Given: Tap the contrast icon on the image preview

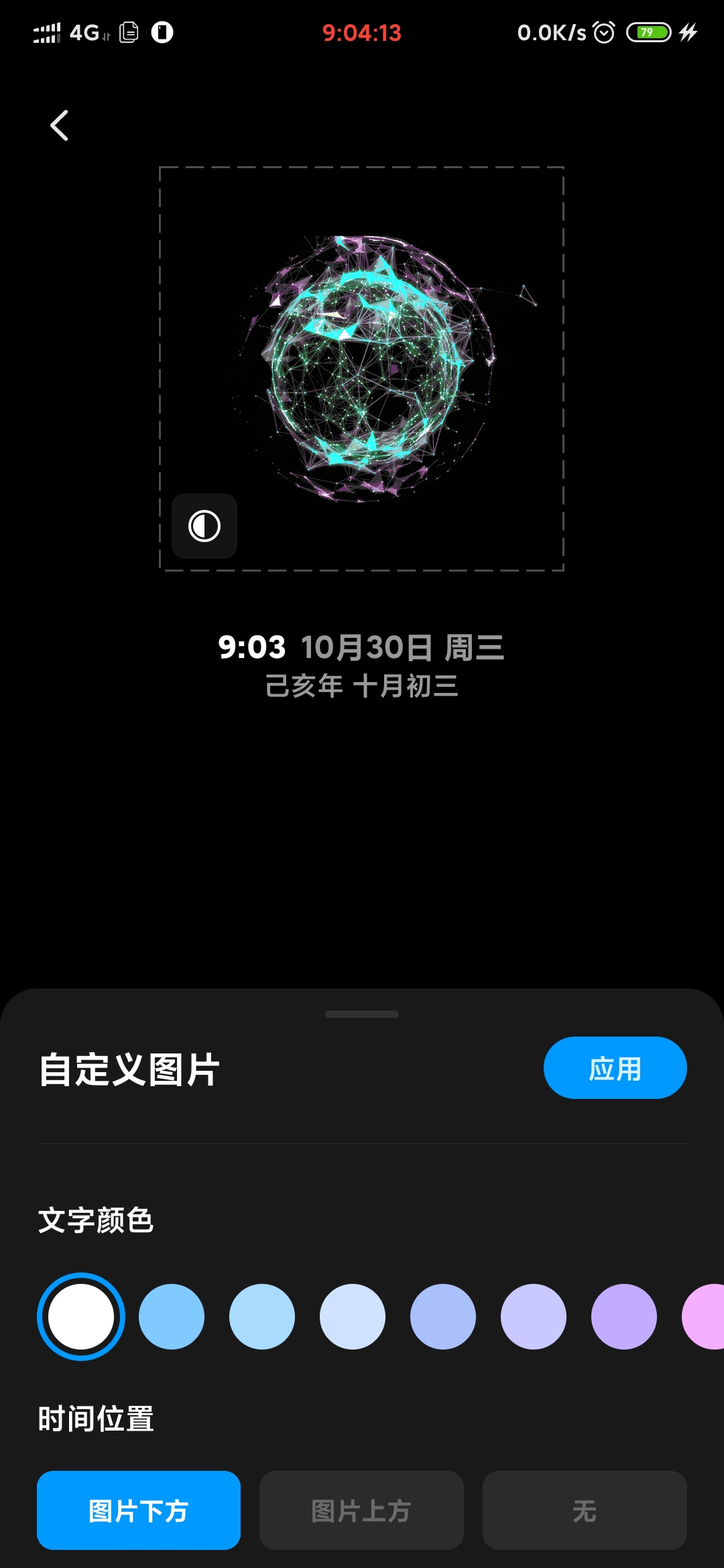Looking at the screenshot, I should 204,526.
